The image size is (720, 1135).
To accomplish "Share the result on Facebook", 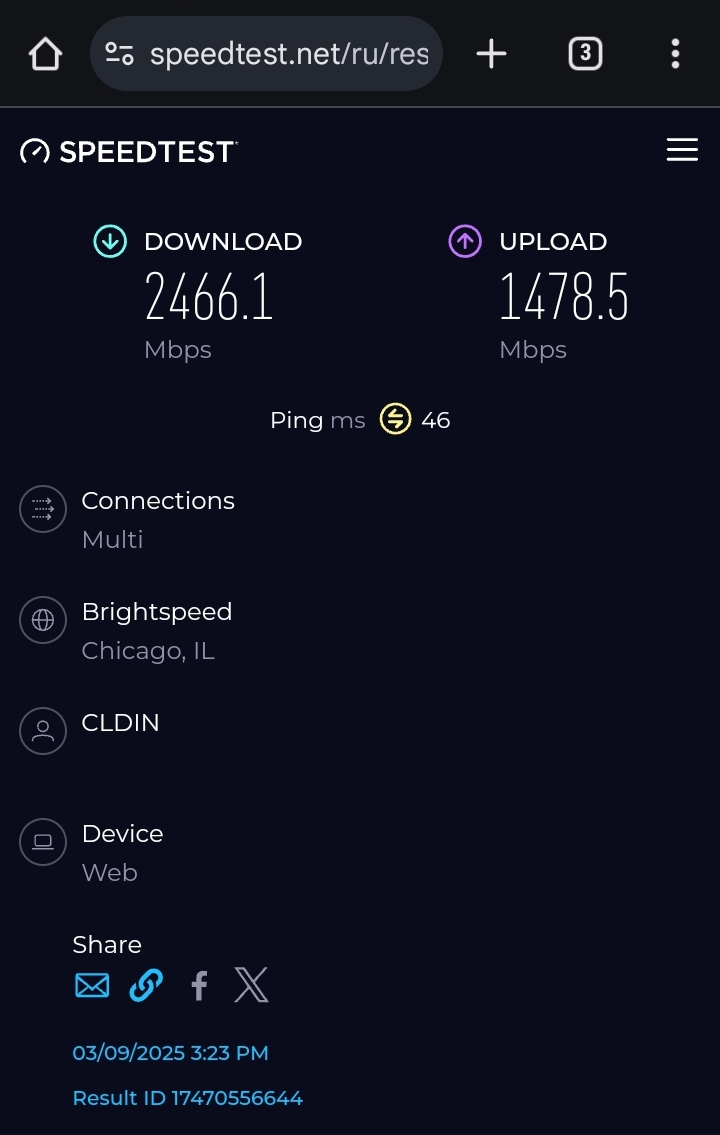I will tap(199, 987).
